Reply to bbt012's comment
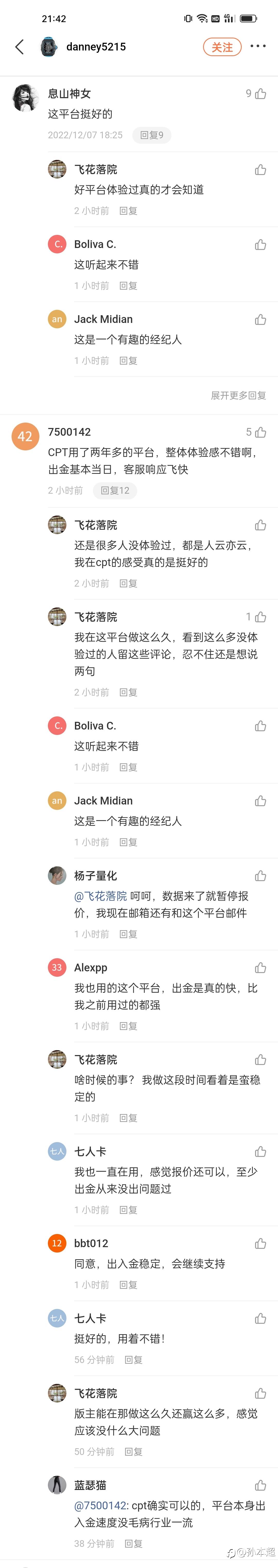Image resolution: width=278 pixels, height=1568 pixels. click(x=128, y=1285)
